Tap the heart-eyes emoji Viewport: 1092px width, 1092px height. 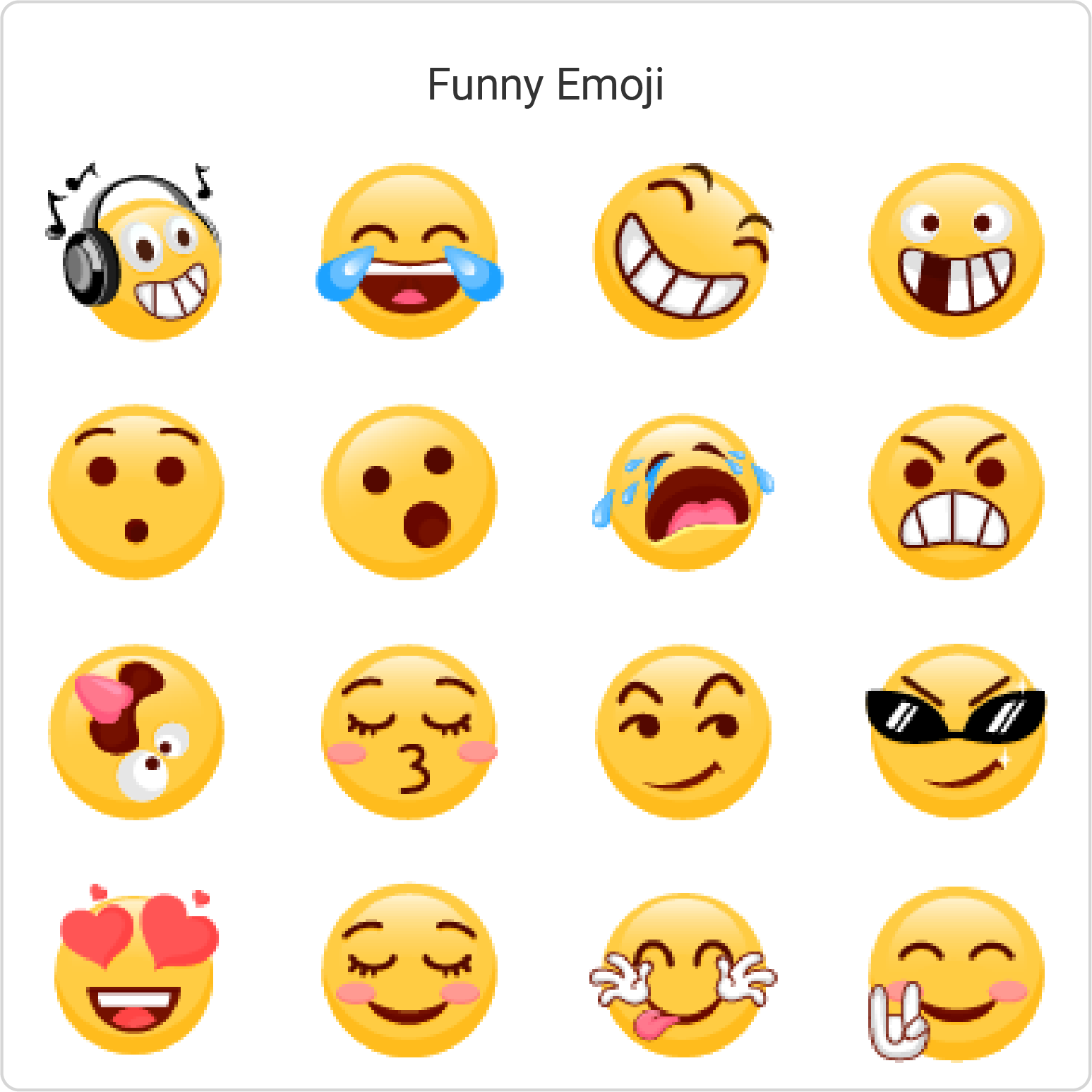pos(136,972)
